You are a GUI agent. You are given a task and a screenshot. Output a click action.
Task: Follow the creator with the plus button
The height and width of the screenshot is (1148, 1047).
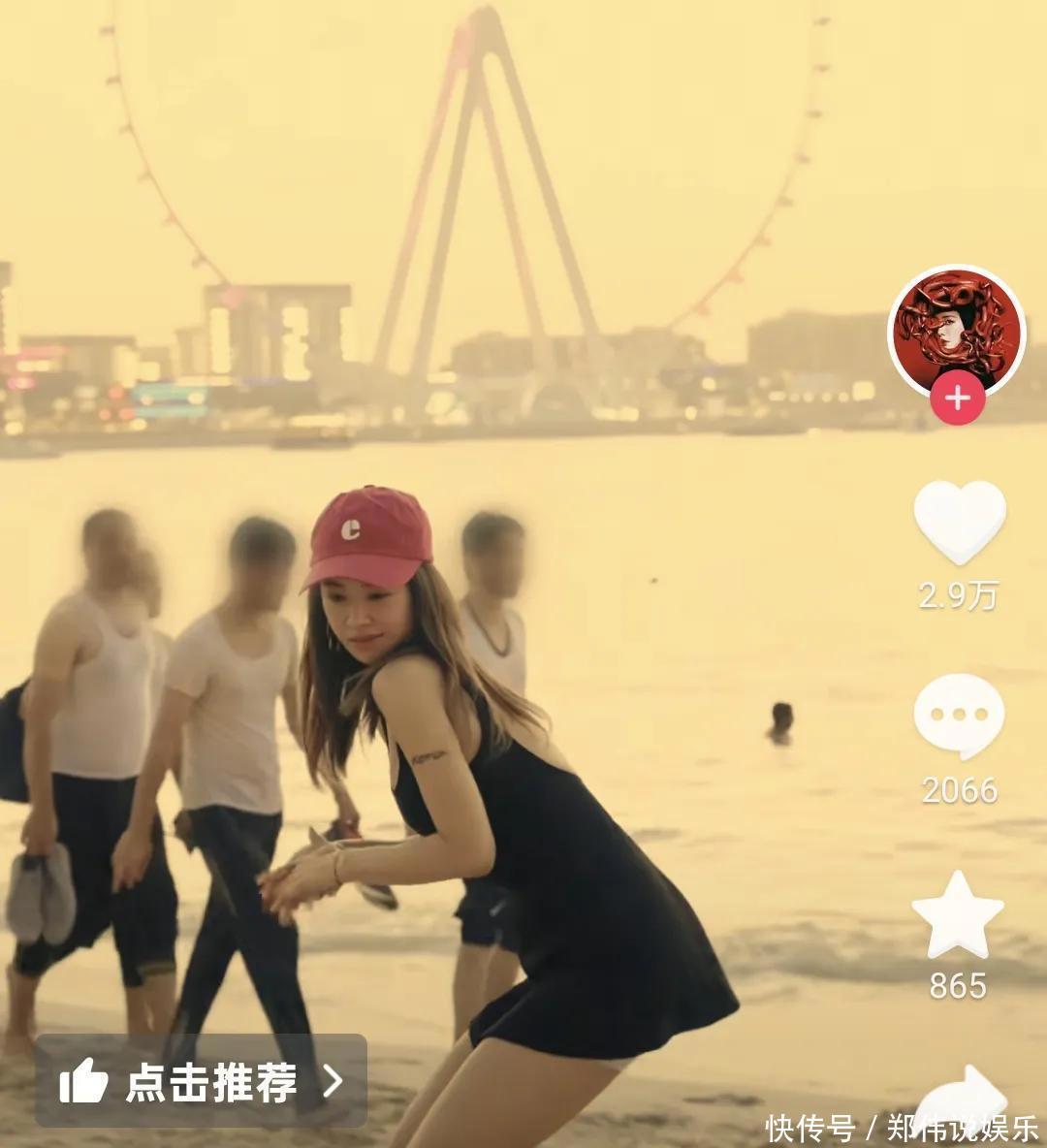click(957, 399)
